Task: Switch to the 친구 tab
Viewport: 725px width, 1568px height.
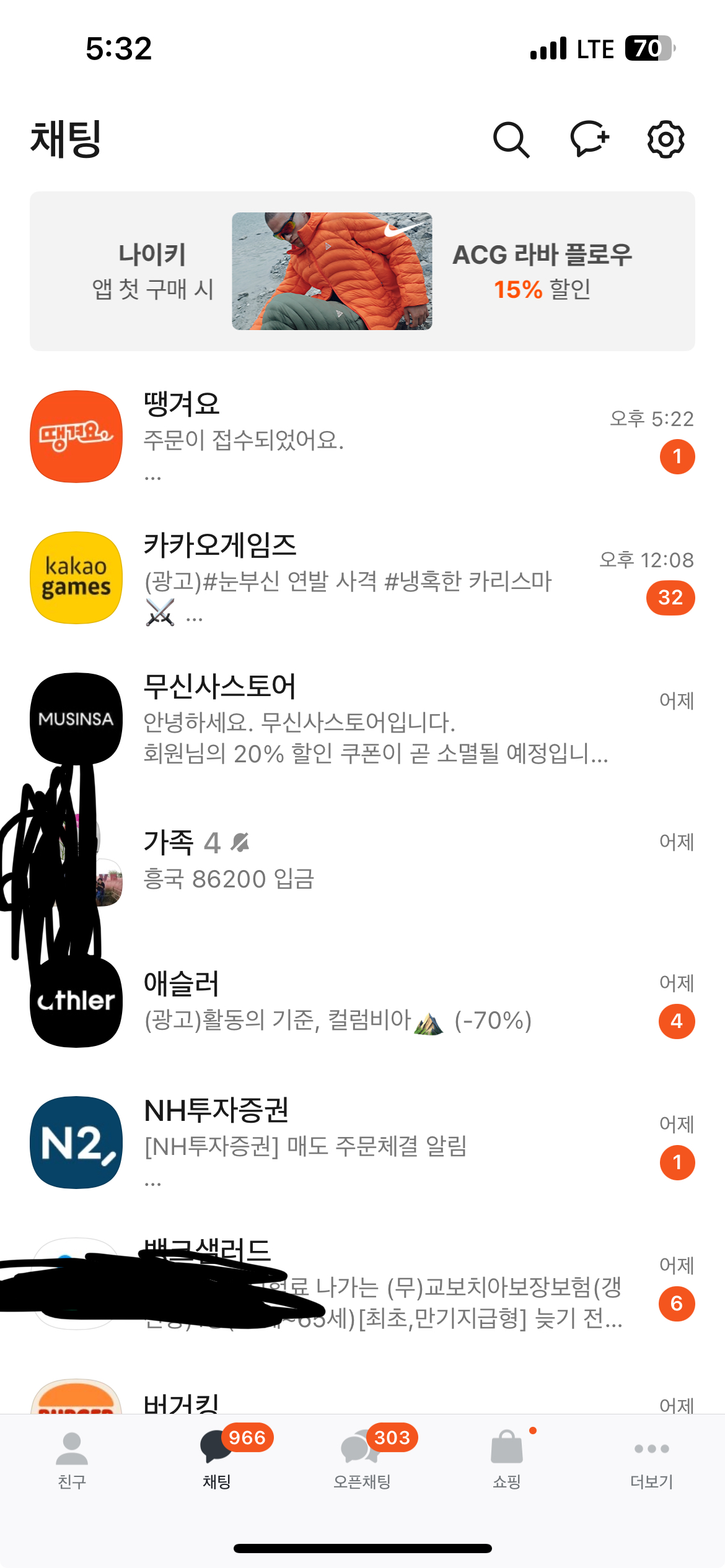Action: tap(72, 1458)
